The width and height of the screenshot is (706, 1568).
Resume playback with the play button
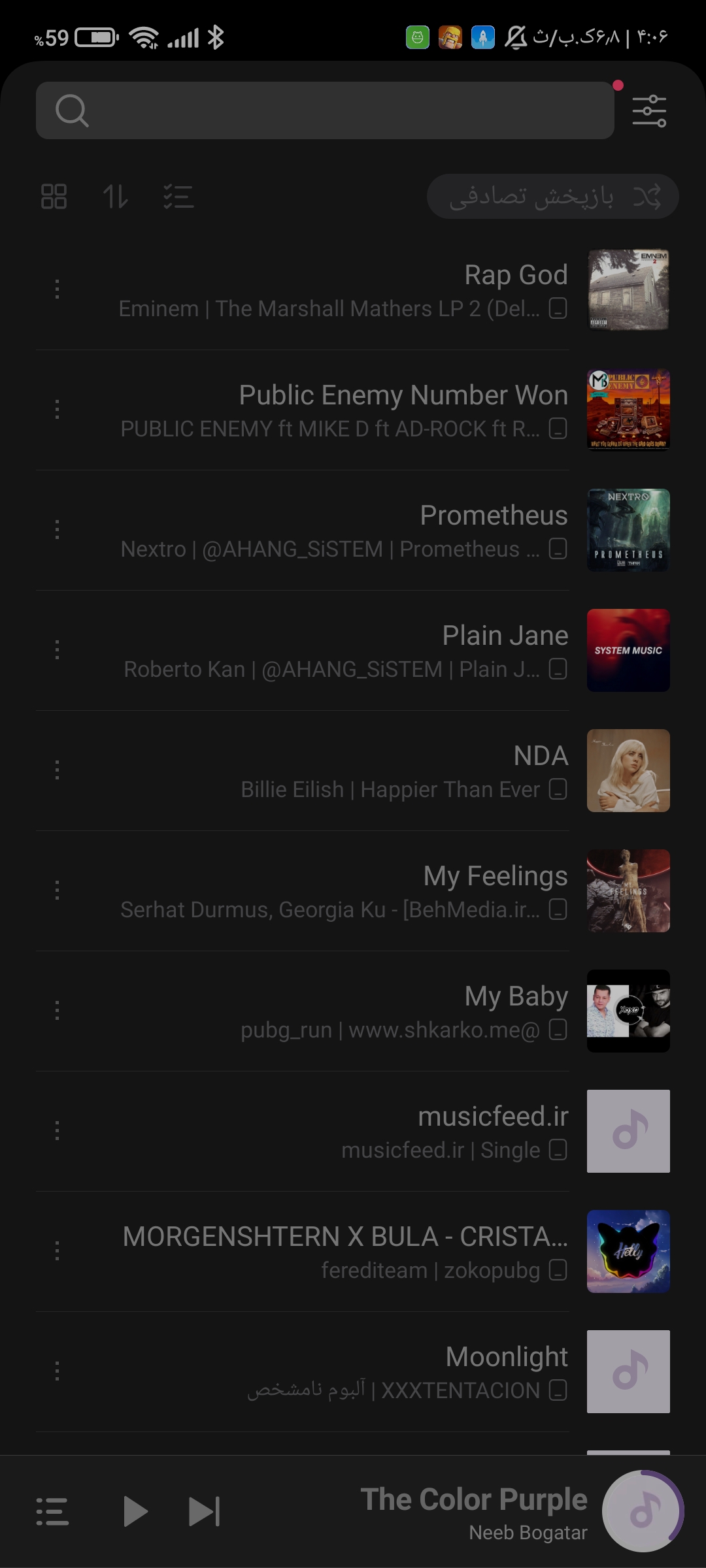(x=135, y=1511)
